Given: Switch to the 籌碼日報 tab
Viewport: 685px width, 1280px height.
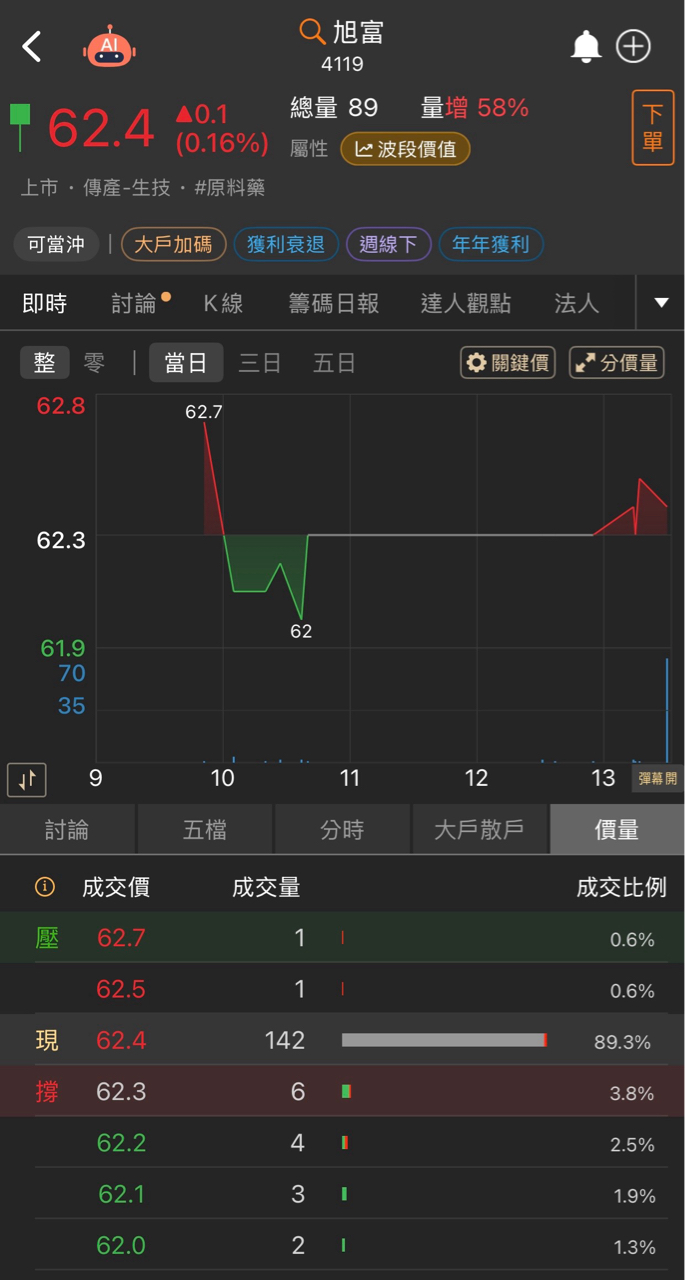Looking at the screenshot, I should [x=334, y=303].
